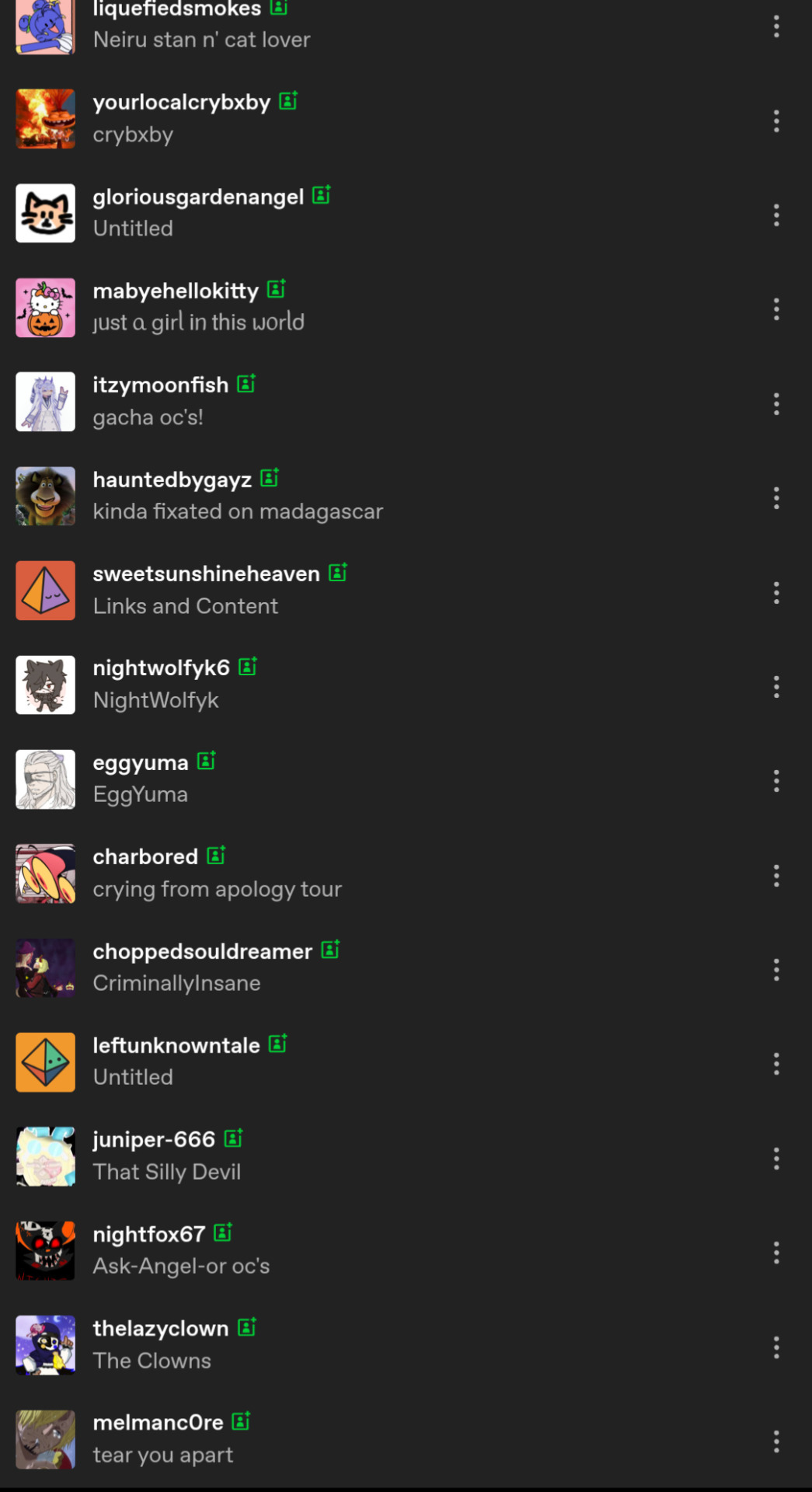Open more options for hauntedbygayz

tap(775, 498)
